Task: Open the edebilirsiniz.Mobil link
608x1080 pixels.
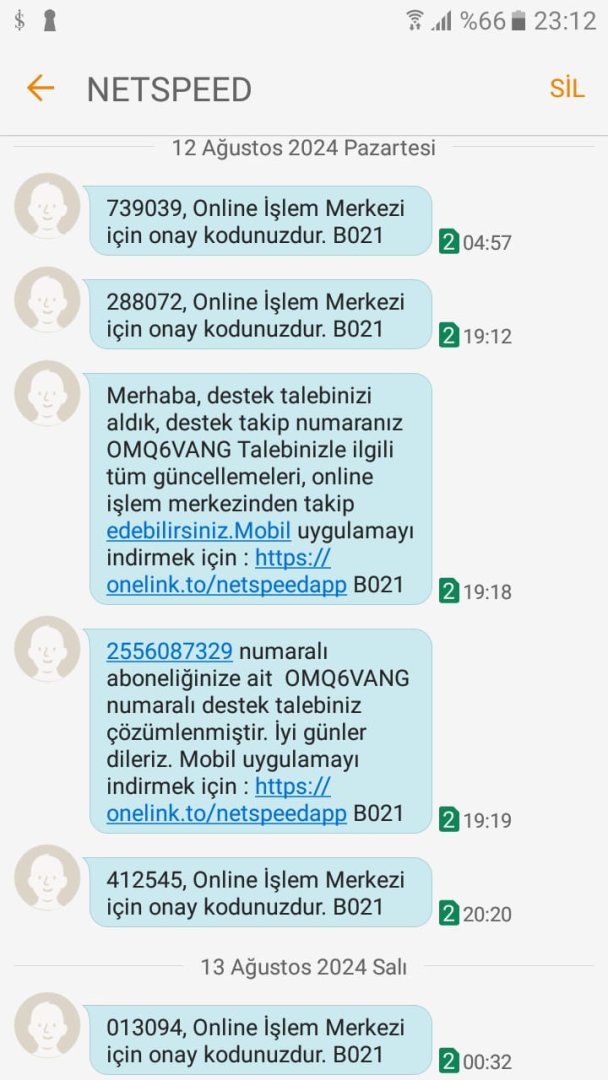Action: coord(198,531)
